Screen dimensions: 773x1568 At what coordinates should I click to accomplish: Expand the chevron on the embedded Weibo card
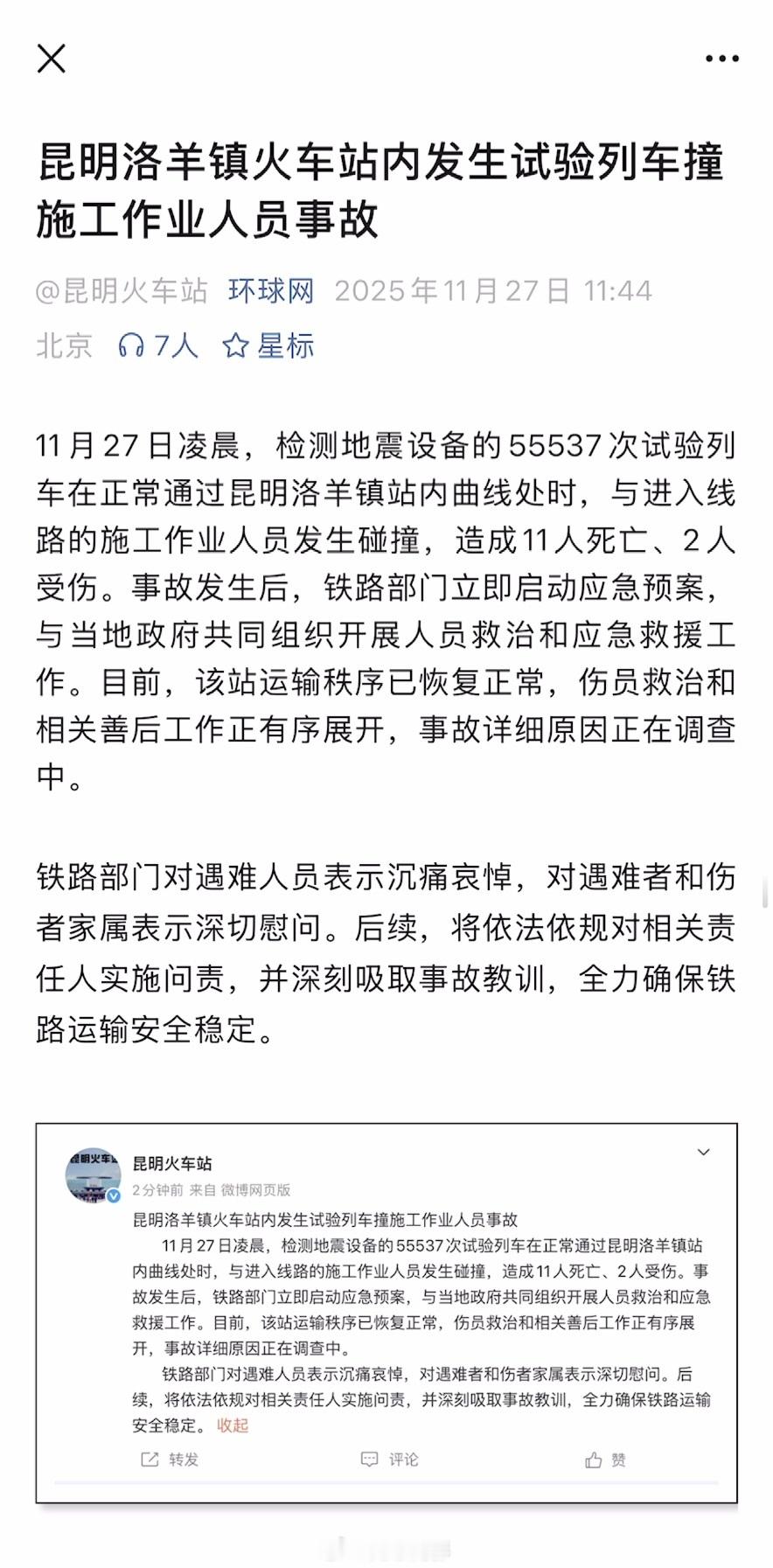coord(704,1153)
